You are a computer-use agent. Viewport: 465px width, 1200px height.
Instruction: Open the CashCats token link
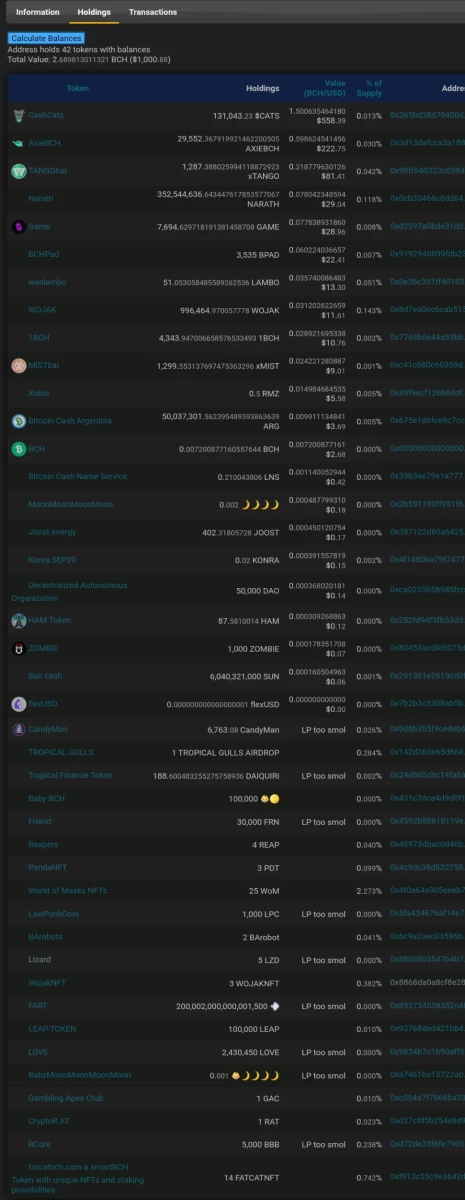click(x=46, y=115)
